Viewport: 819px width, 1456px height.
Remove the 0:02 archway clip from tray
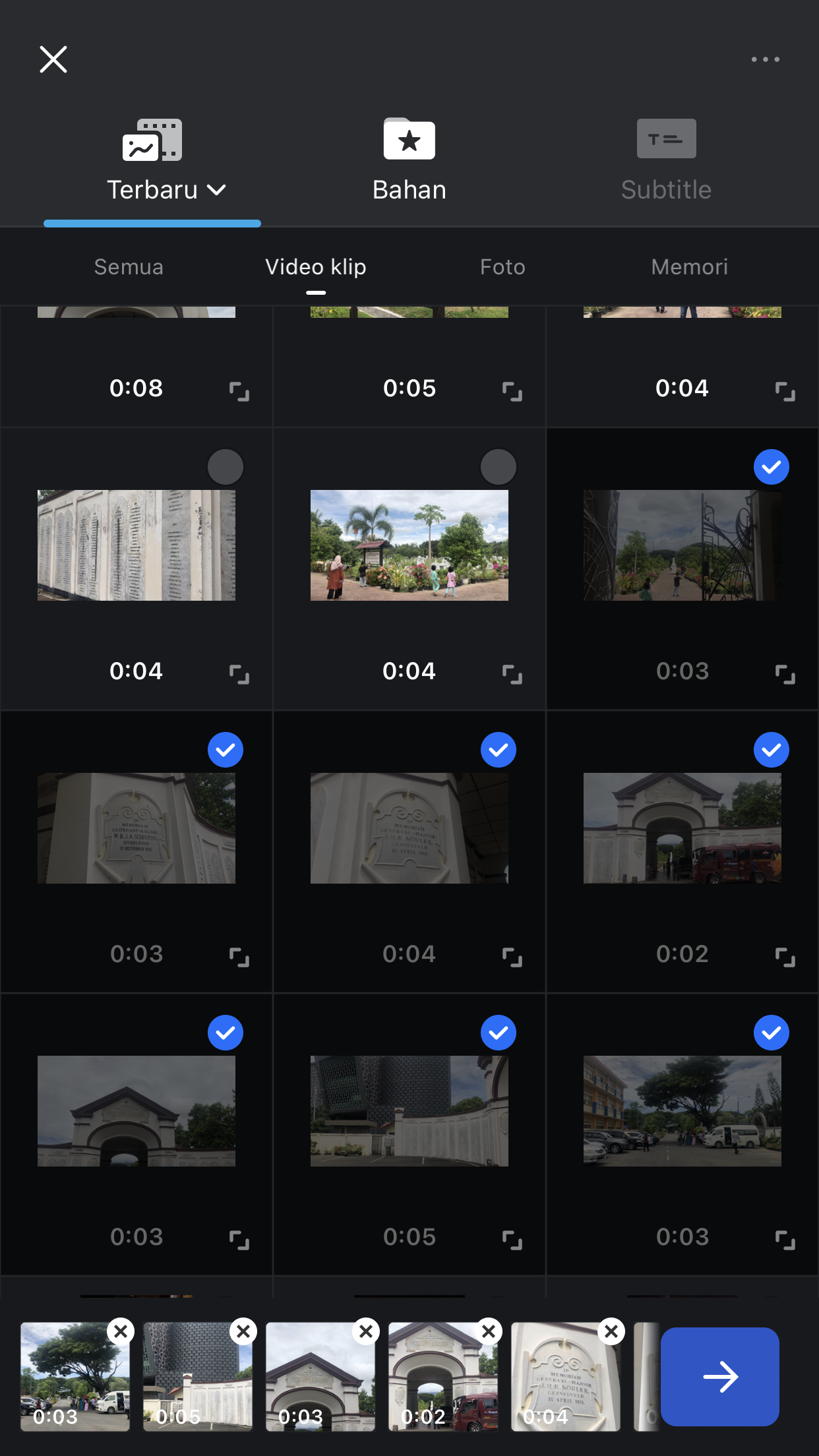coord(489,1332)
